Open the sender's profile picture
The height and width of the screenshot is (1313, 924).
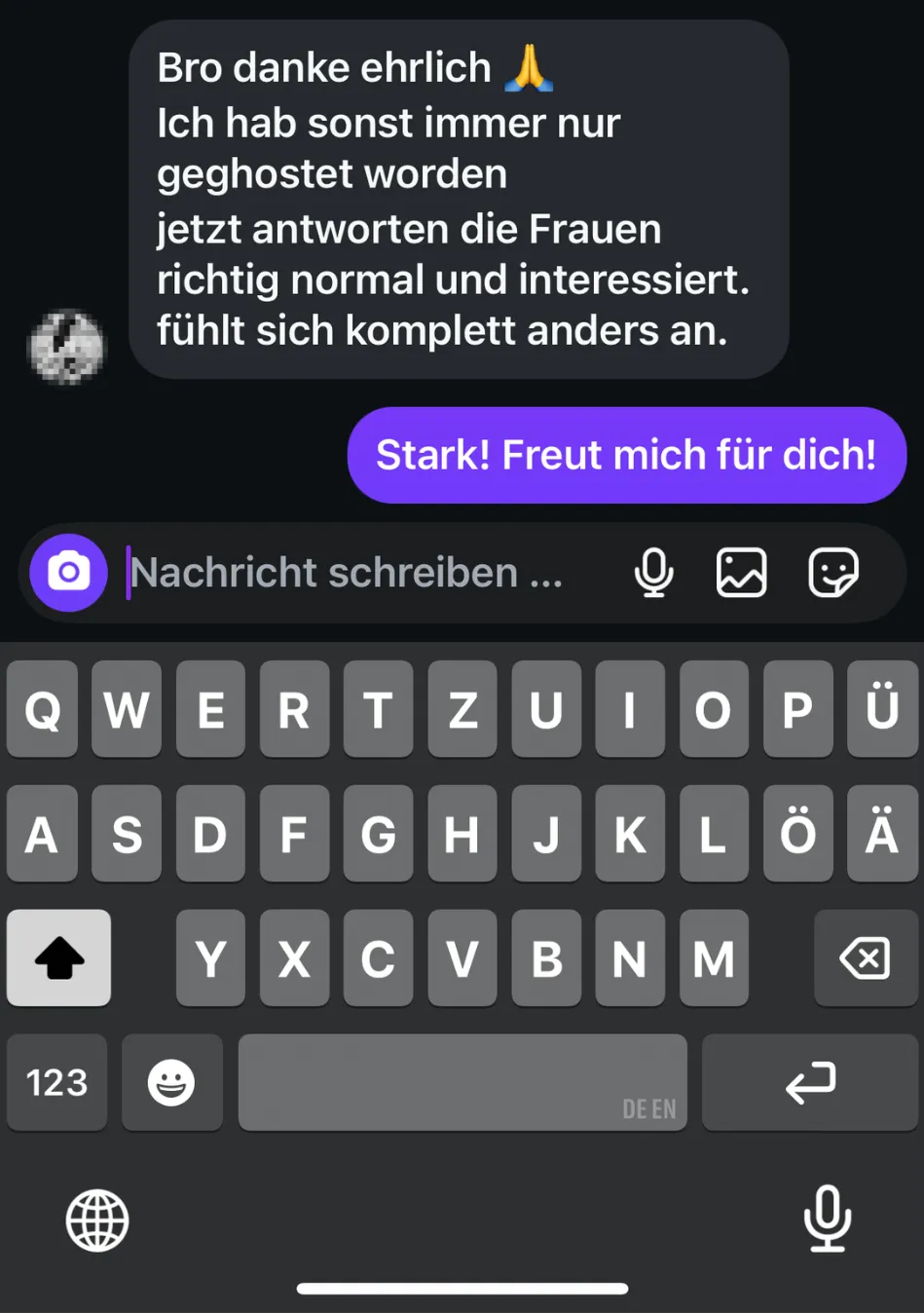click(66, 347)
